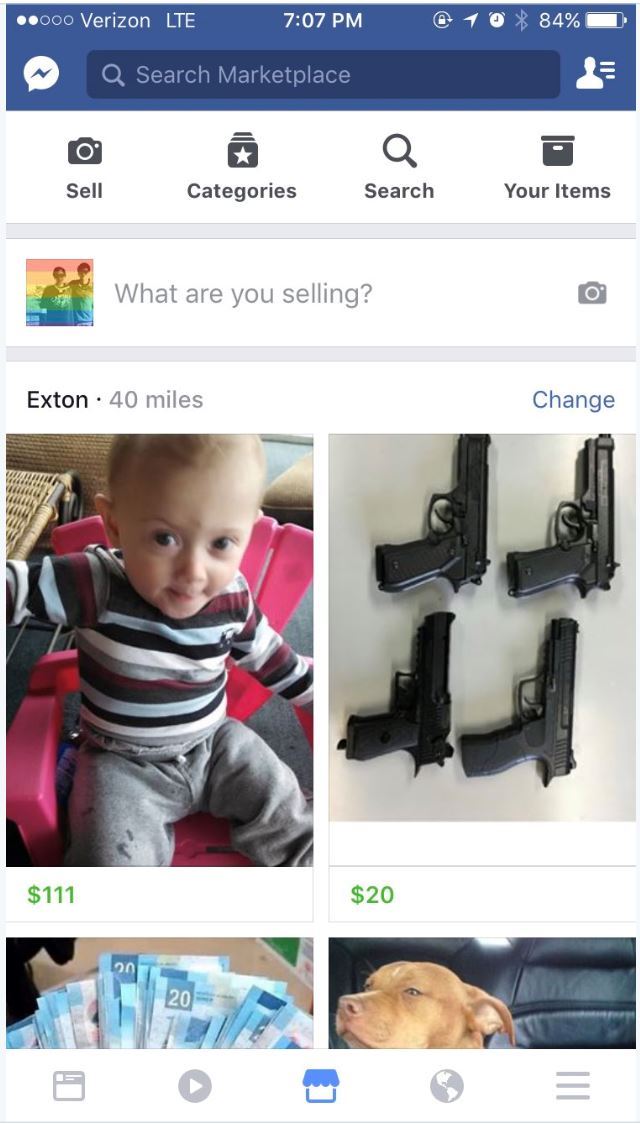Select the Marketplace tab
The image size is (640, 1124).
(x=321, y=1086)
